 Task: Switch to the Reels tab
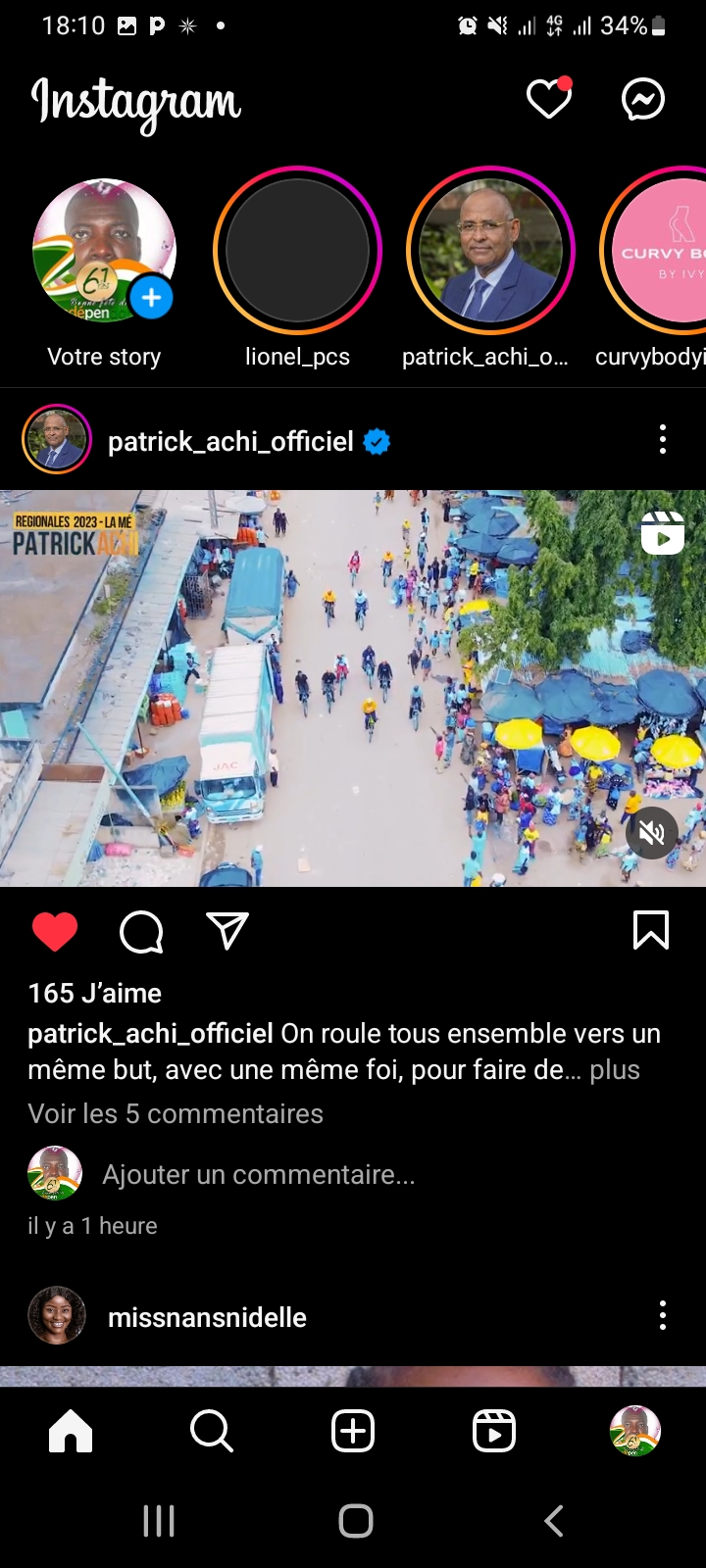494,1431
